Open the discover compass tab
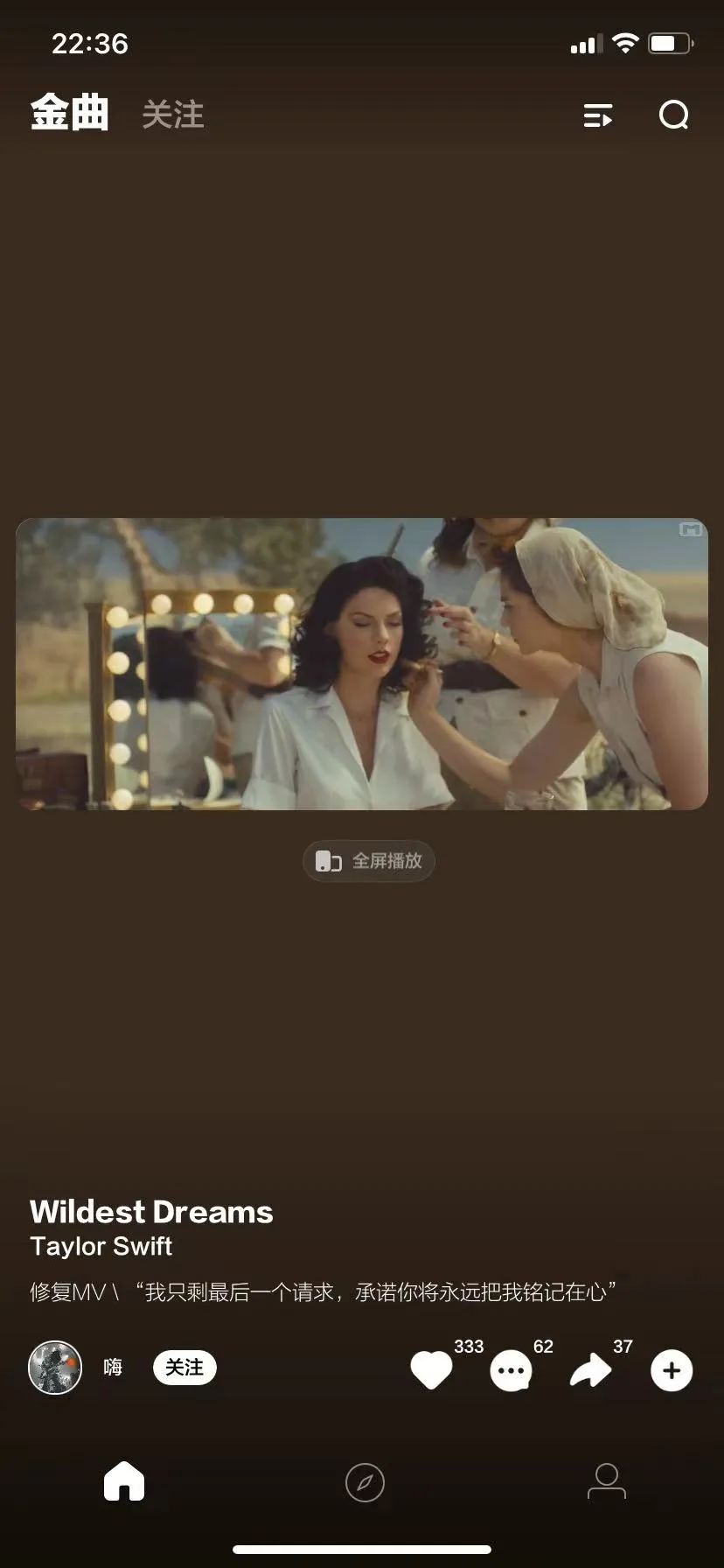 (365, 1482)
